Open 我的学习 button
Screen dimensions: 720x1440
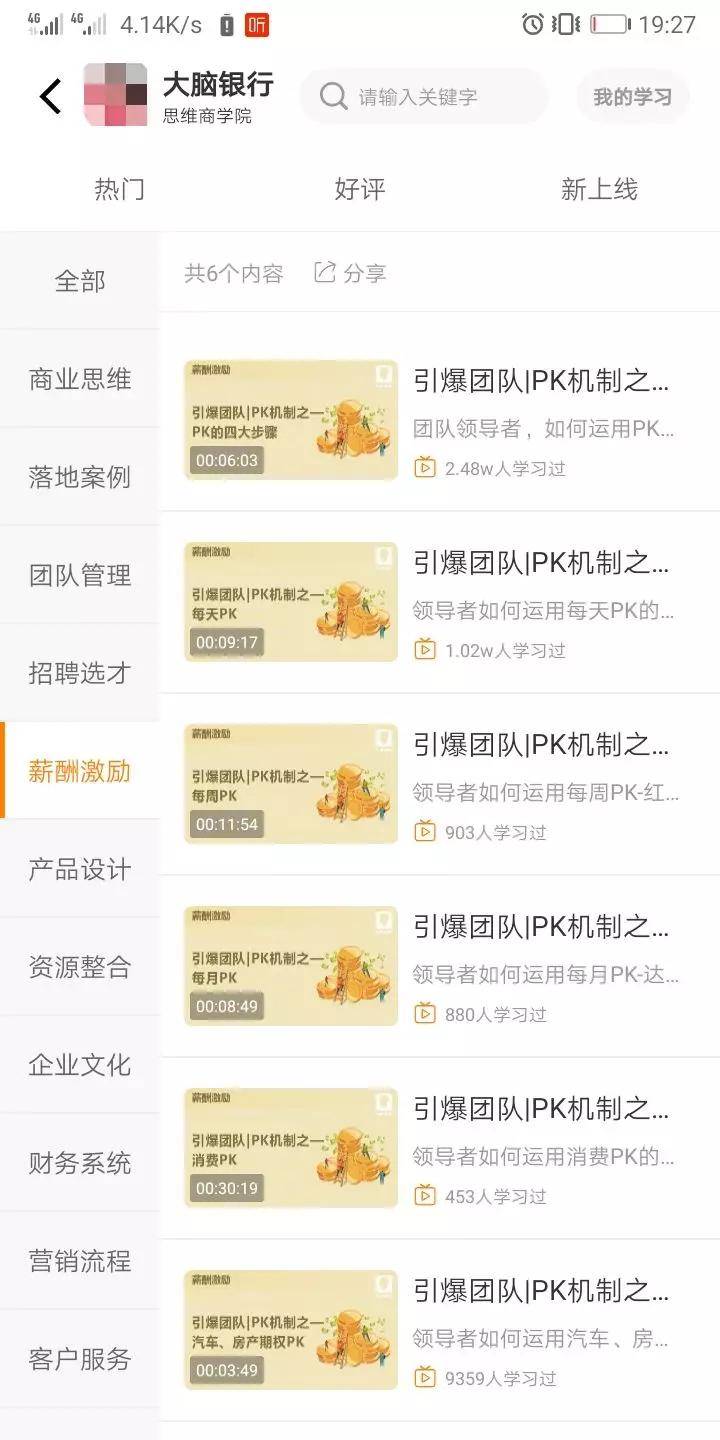632,97
